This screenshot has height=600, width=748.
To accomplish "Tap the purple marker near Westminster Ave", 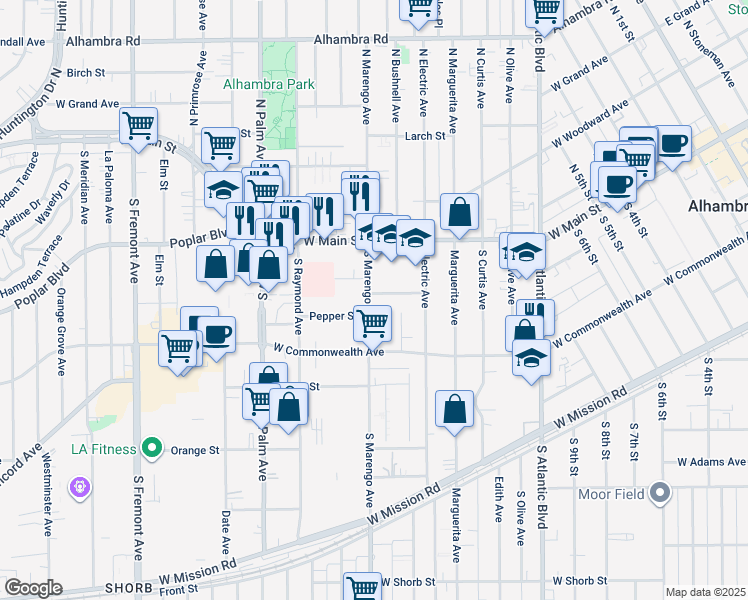I will click(80, 487).
